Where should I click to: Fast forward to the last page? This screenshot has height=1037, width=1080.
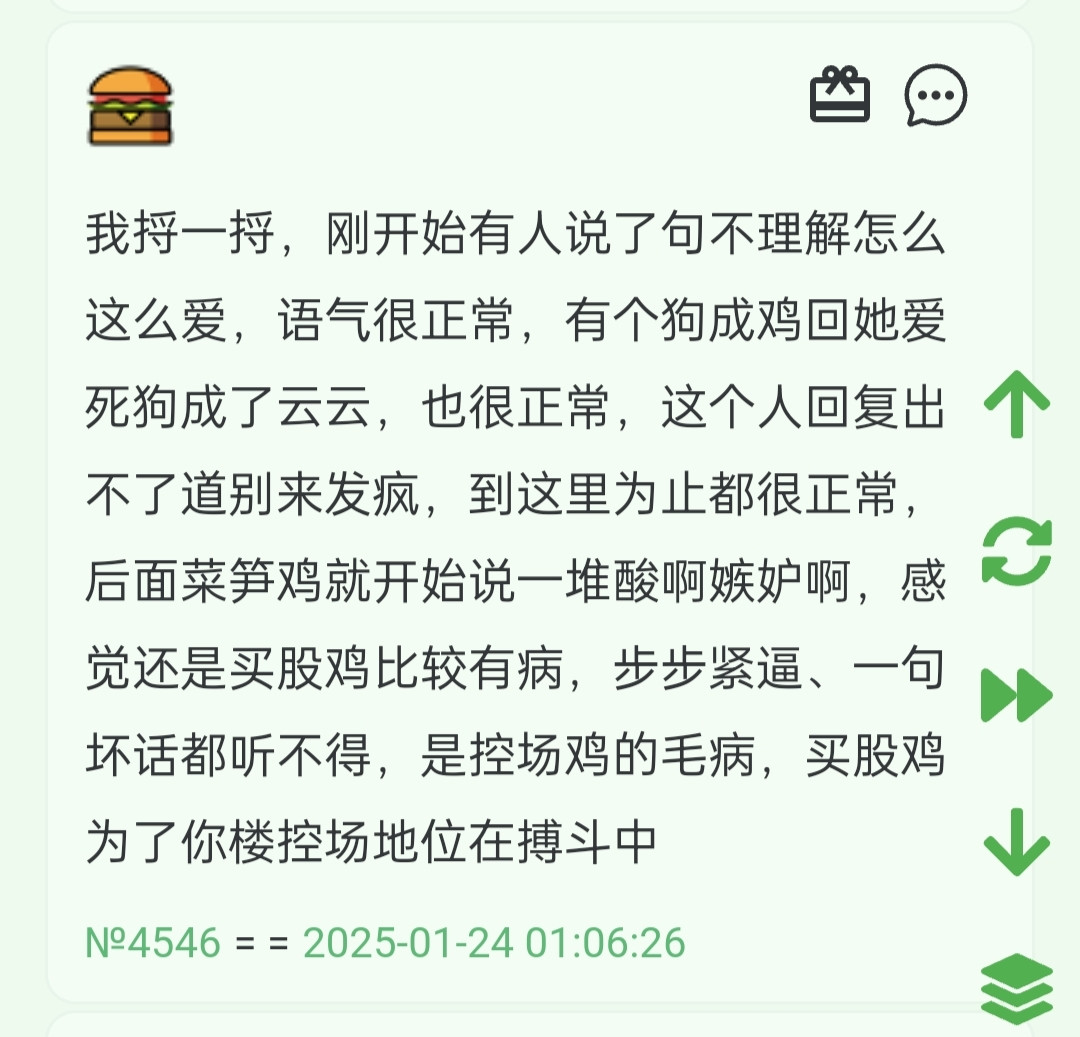[x=1016, y=696]
